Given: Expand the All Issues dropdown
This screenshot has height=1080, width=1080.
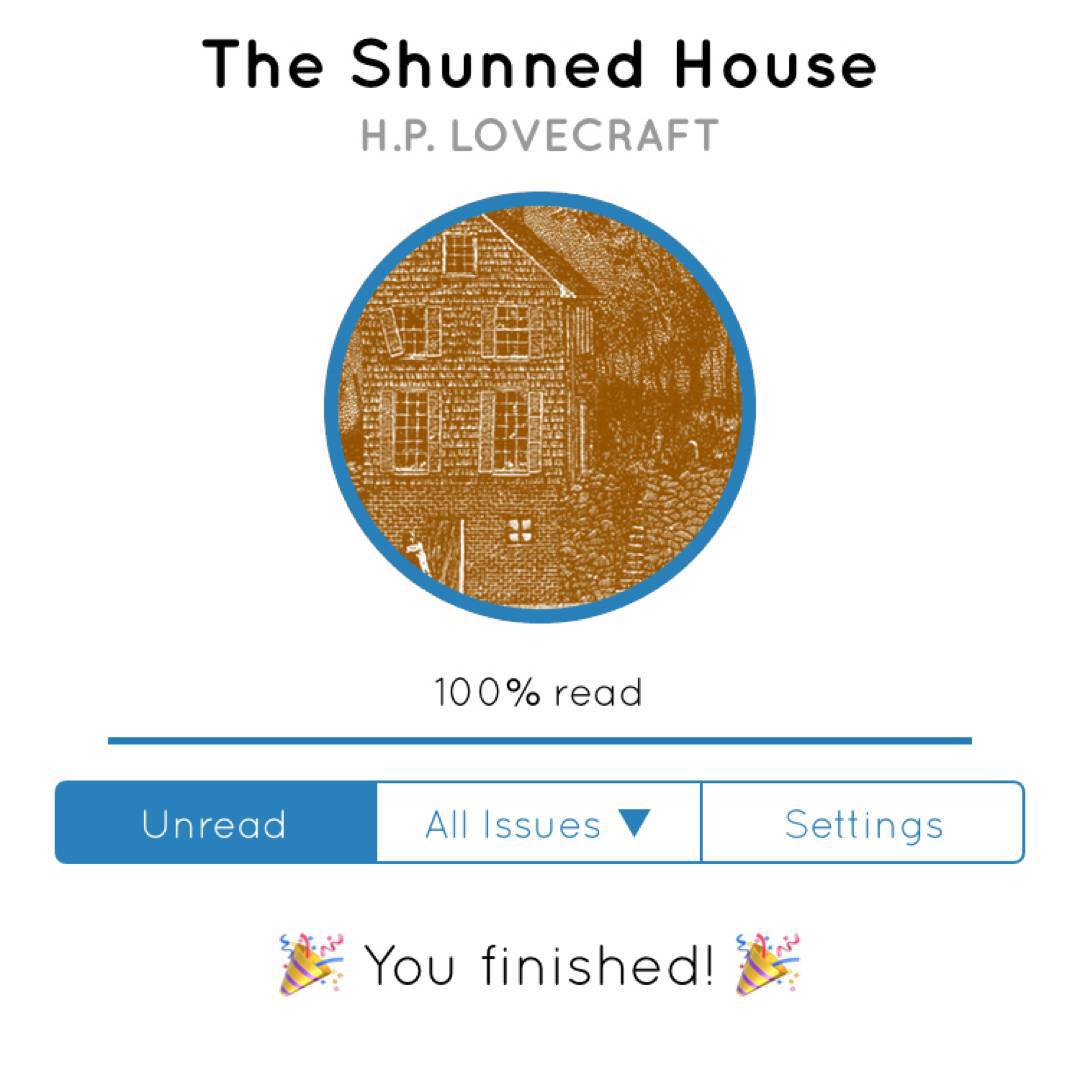Looking at the screenshot, I should [539, 823].
